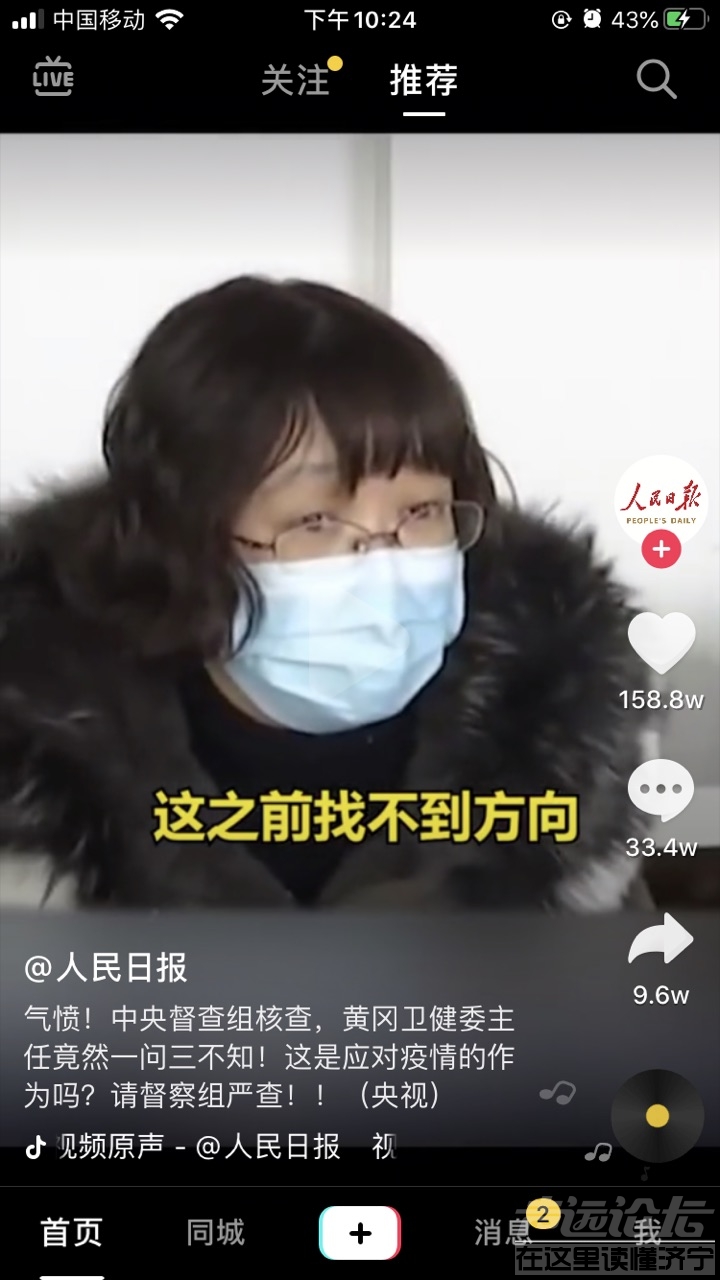Open the @人民日报 username link
The width and height of the screenshot is (720, 1280).
click(106, 967)
